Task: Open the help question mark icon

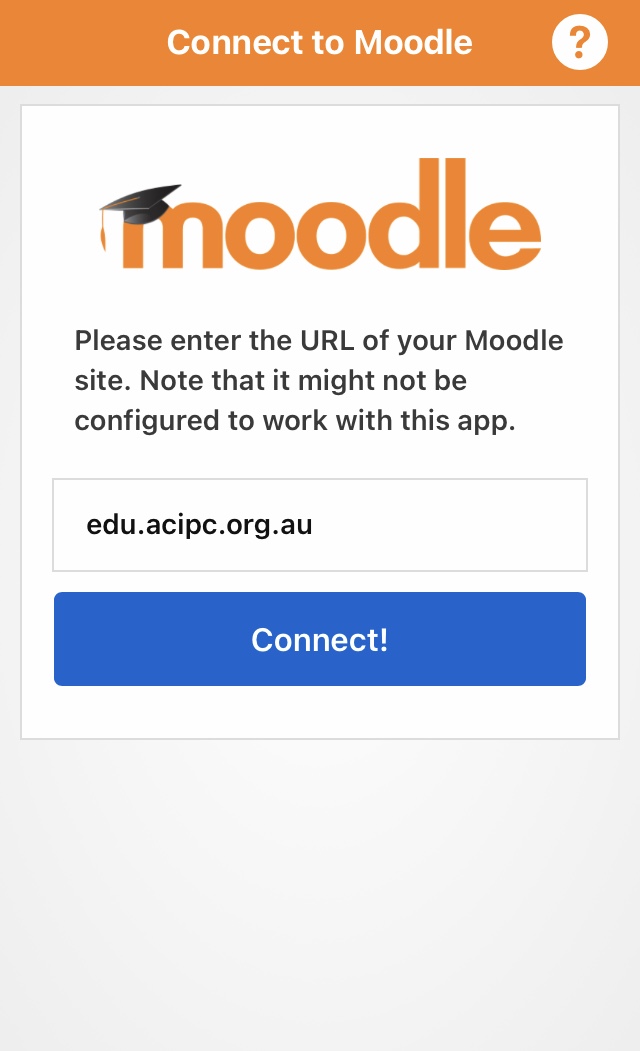Action: pyautogui.click(x=580, y=42)
